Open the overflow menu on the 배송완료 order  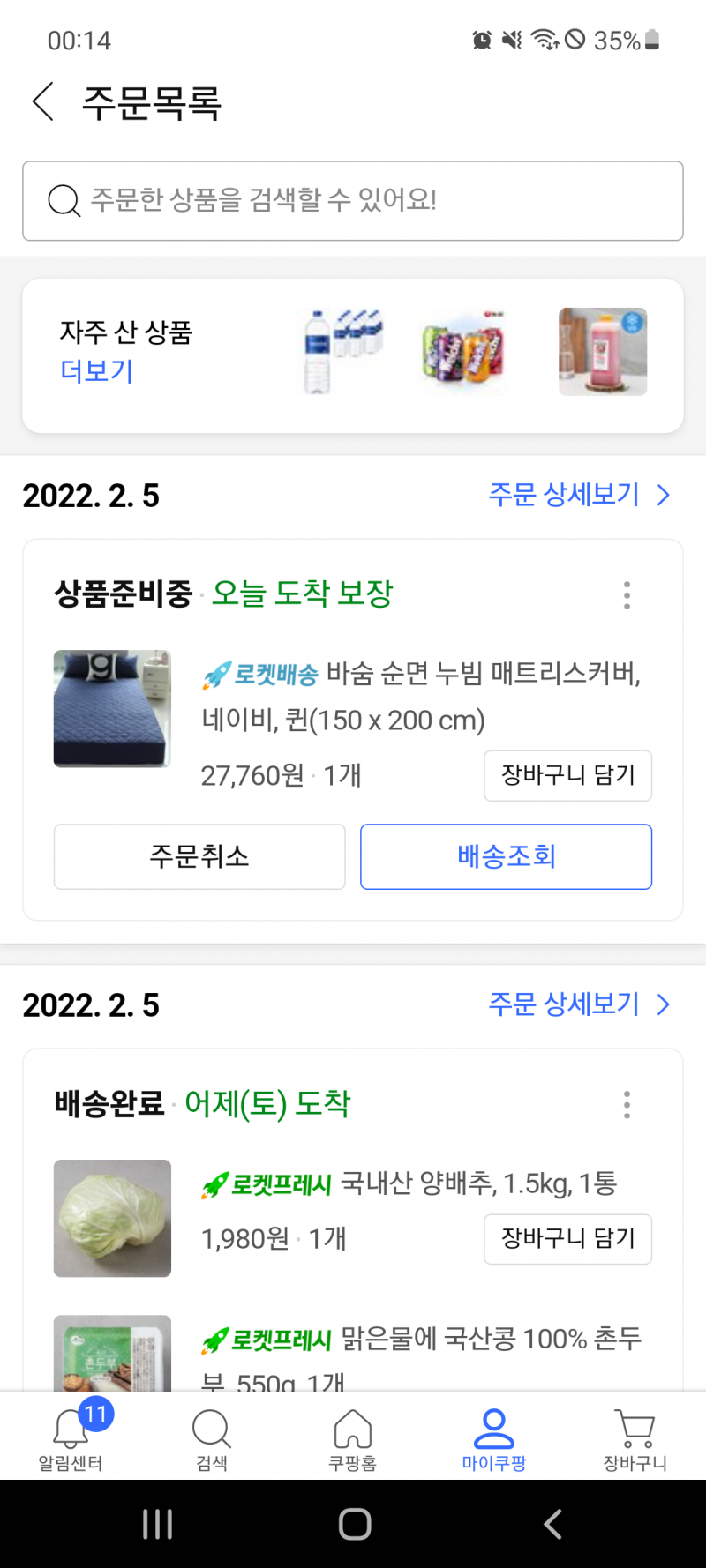627,1104
